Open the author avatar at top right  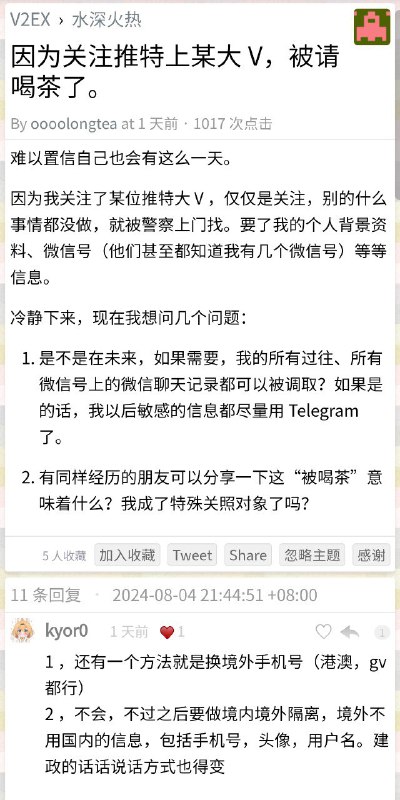point(372,27)
